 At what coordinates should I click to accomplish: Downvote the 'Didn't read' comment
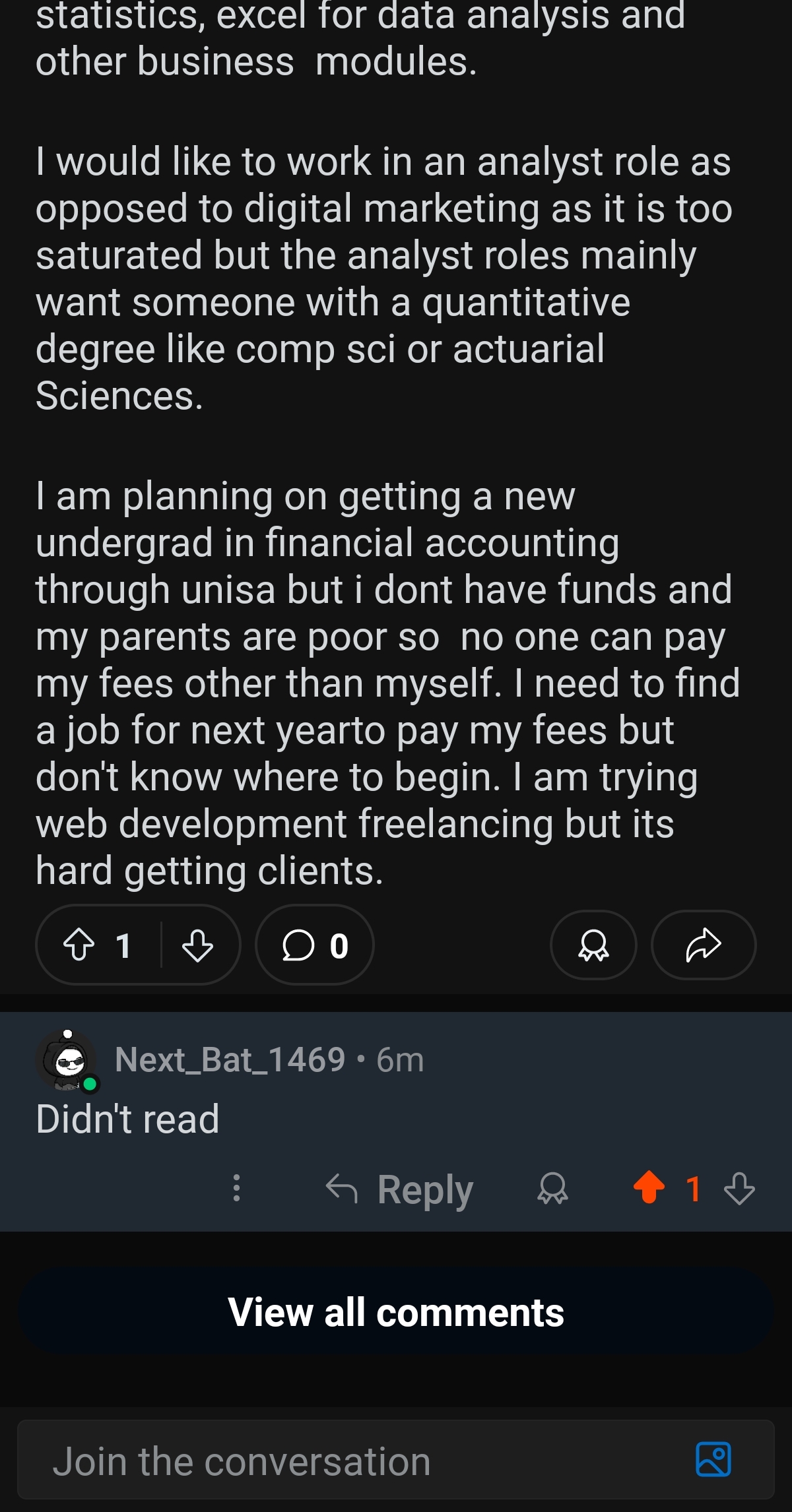(741, 1187)
